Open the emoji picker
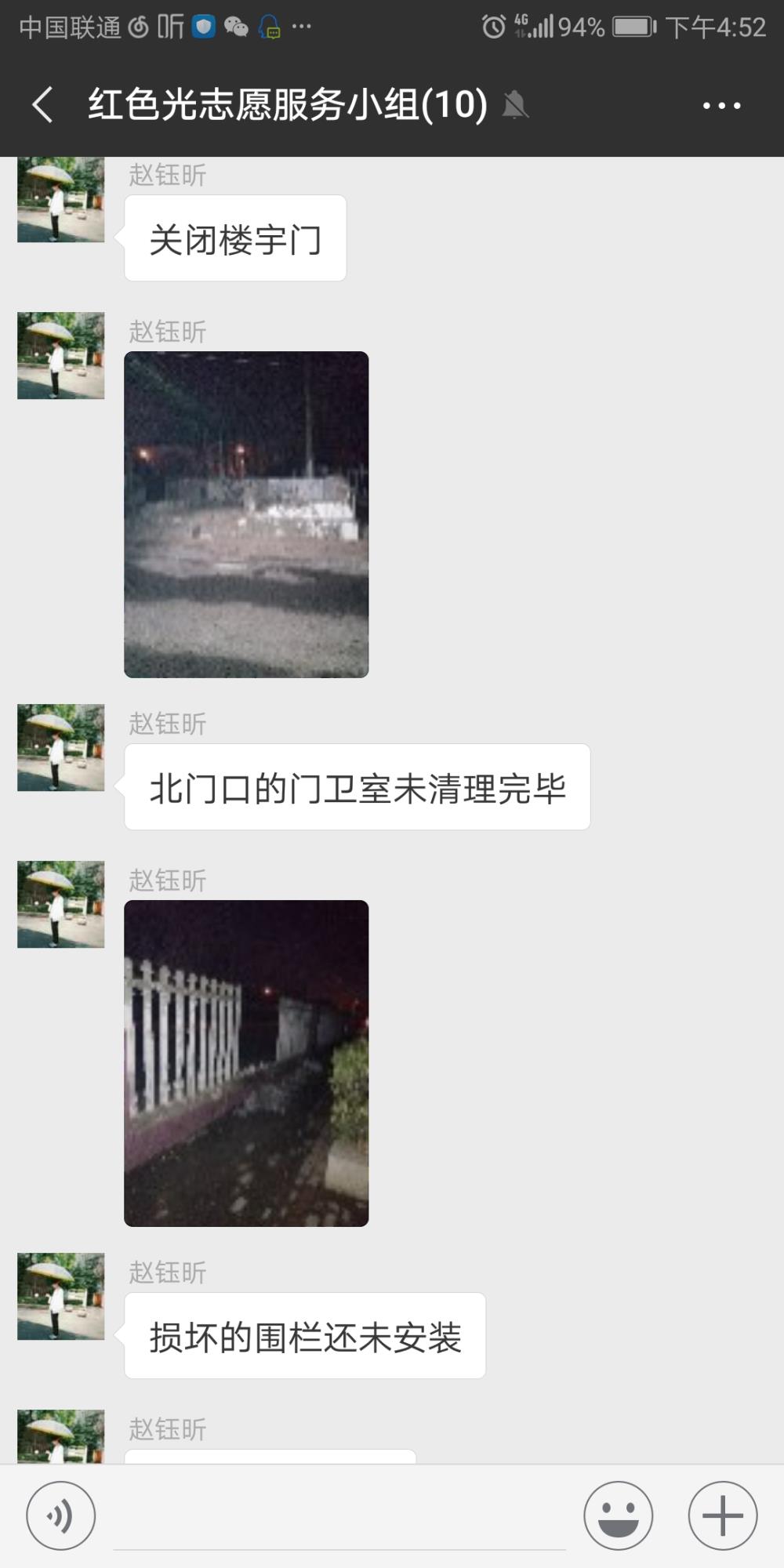The height and width of the screenshot is (1568, 784). pos(618,1515)
